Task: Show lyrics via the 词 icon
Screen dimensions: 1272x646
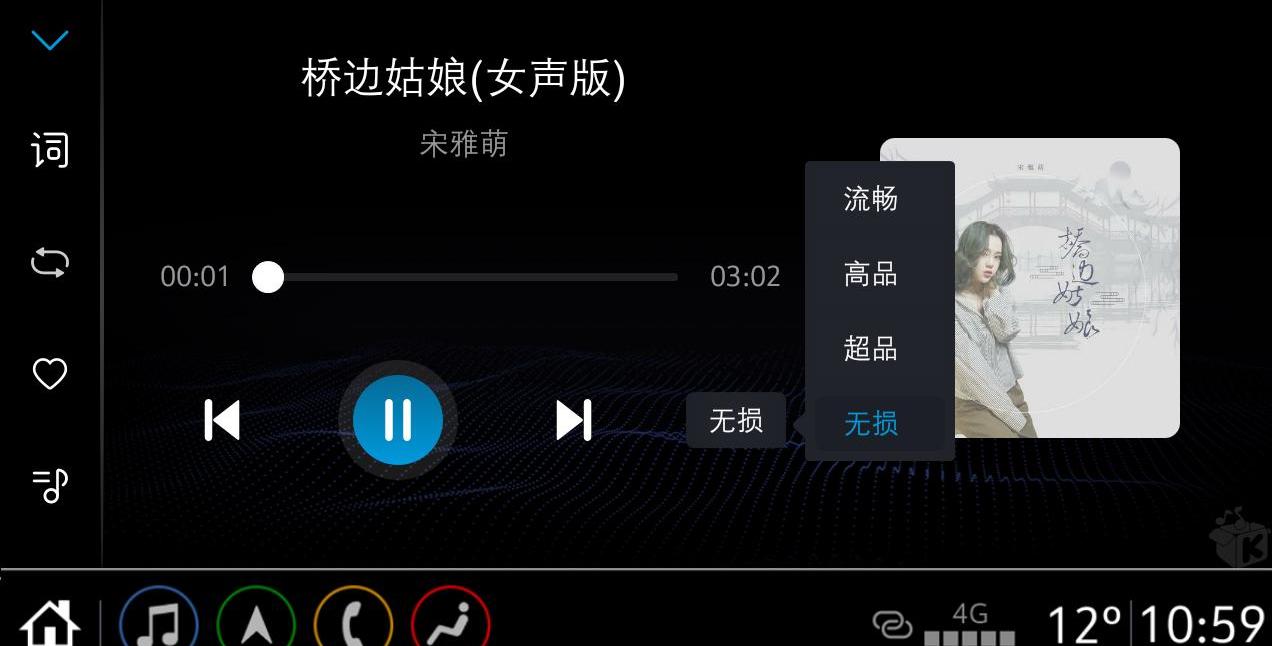Action: [x=50, y=151]
